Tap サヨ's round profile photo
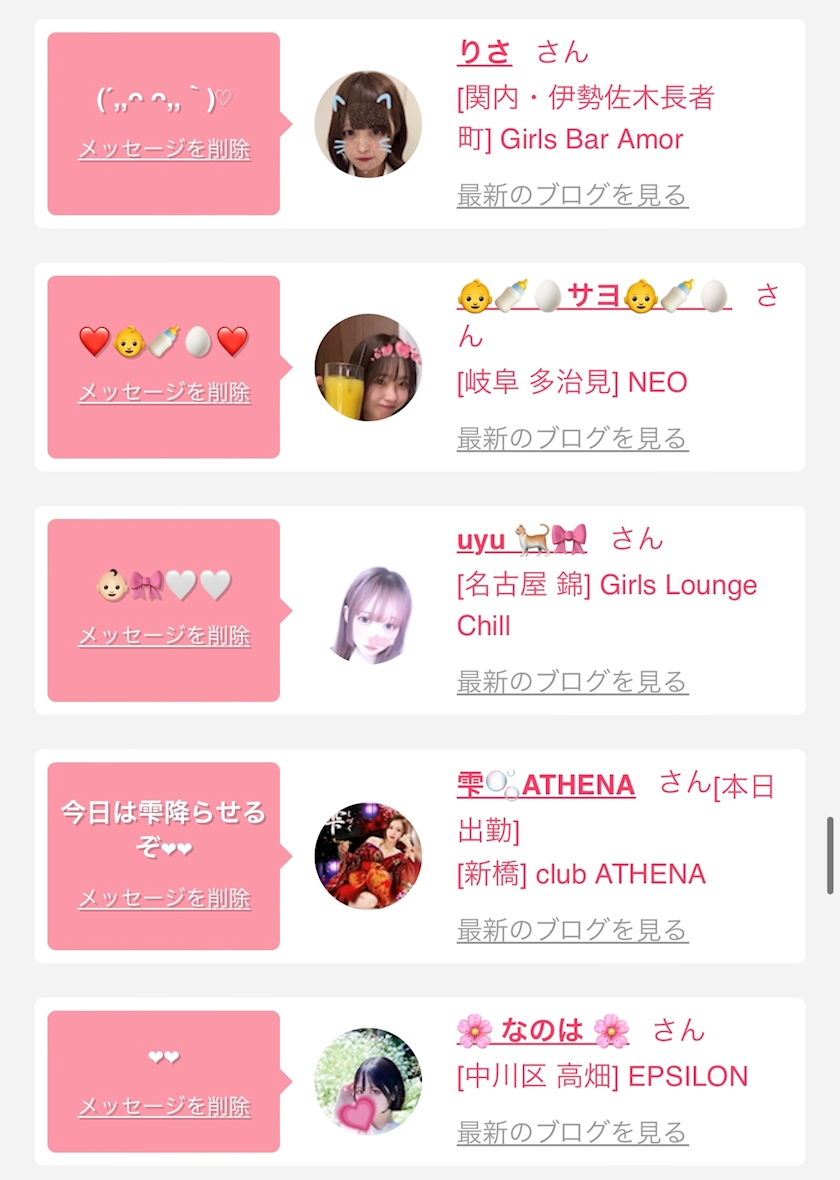The width and height of the screenshot is (840, 1180). coord(368,367)
